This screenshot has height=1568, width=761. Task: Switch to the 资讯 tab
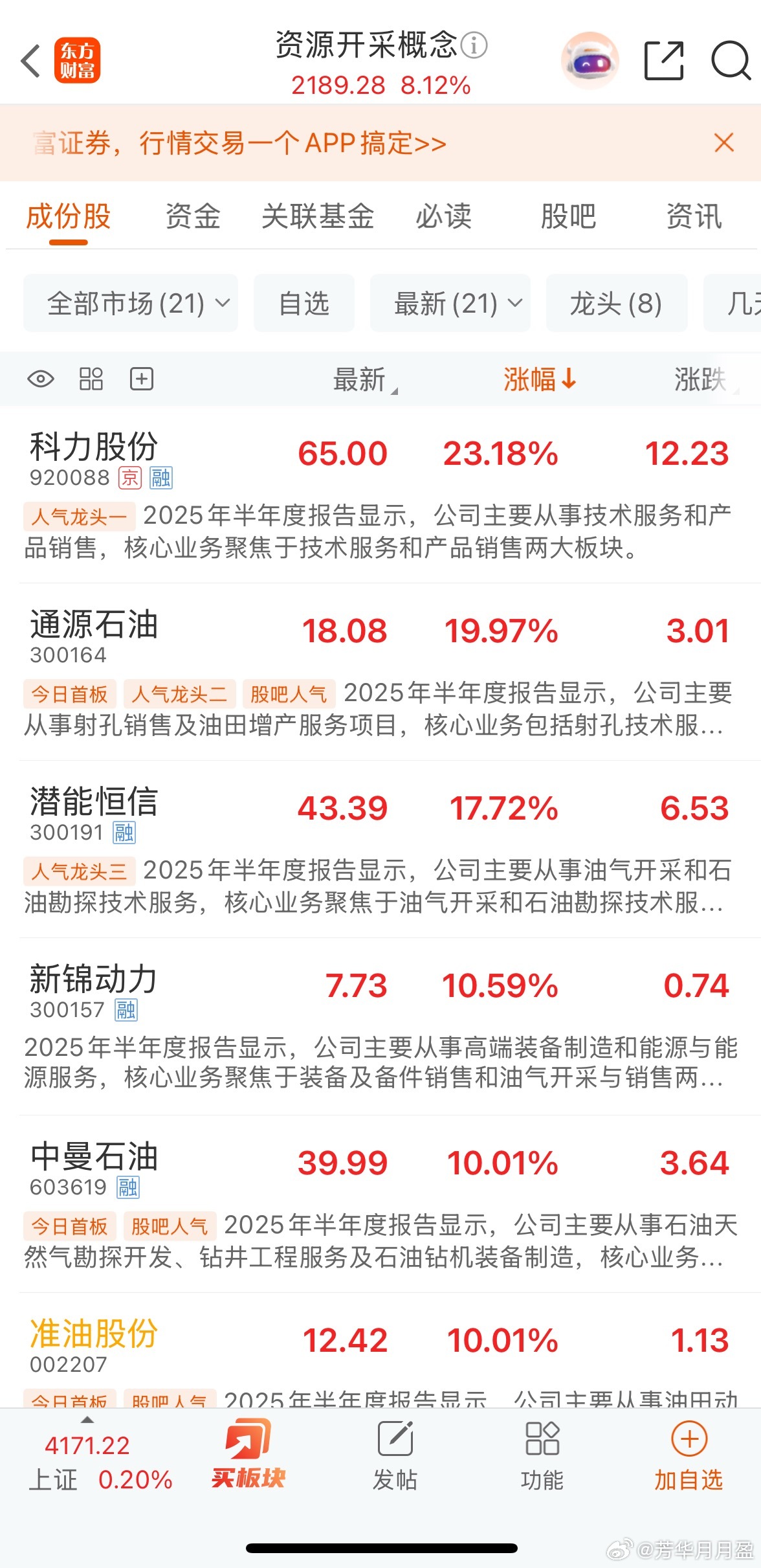click(694, 216)
